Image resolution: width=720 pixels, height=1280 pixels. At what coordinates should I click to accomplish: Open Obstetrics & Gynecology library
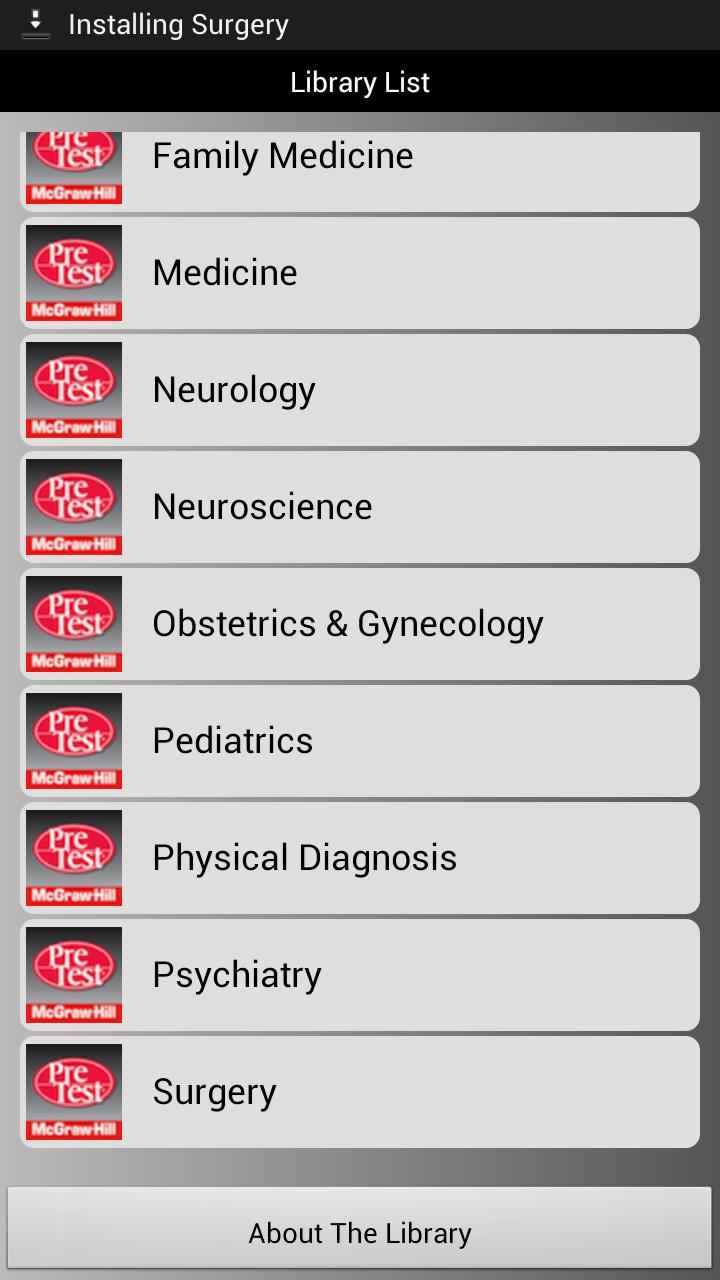(x=360, y=624)
